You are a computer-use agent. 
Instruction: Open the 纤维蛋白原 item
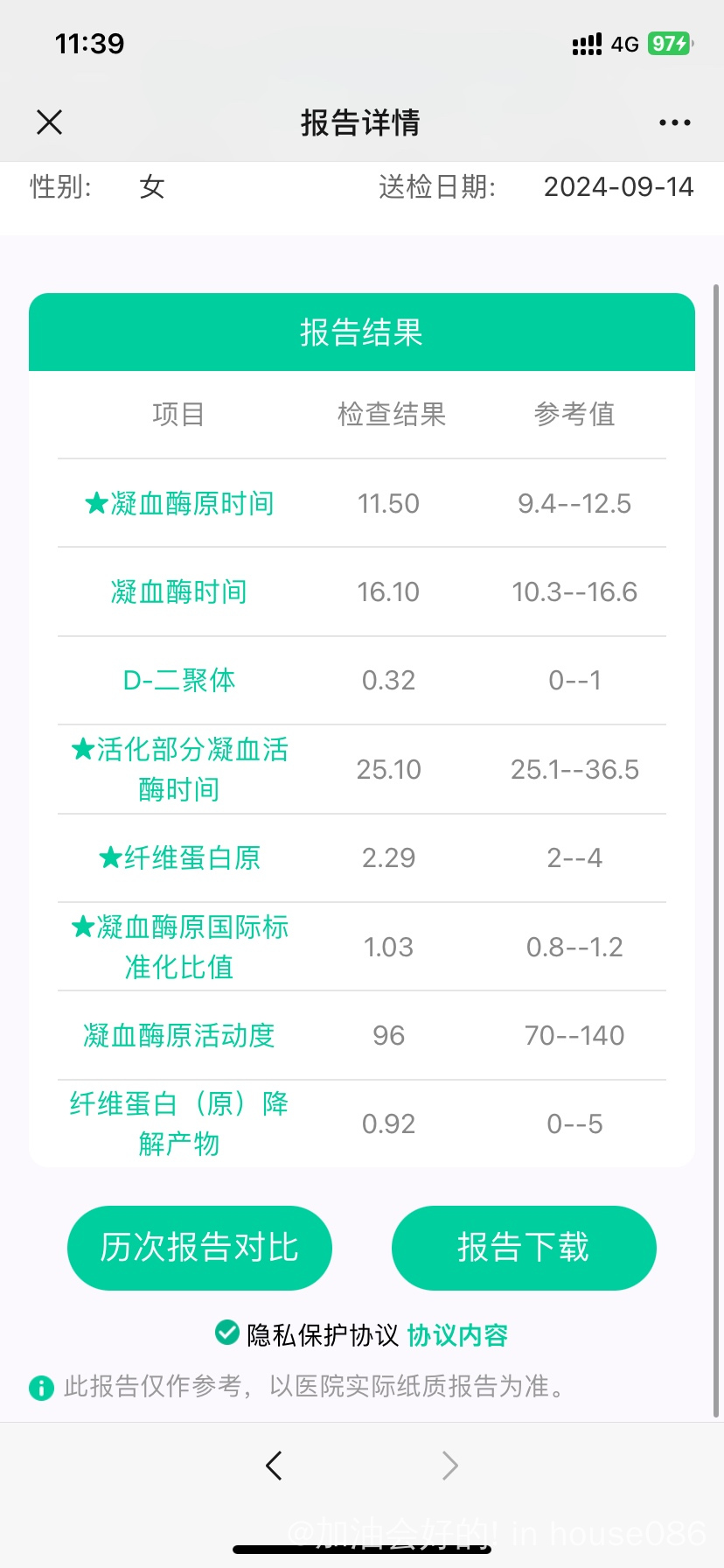179,857
